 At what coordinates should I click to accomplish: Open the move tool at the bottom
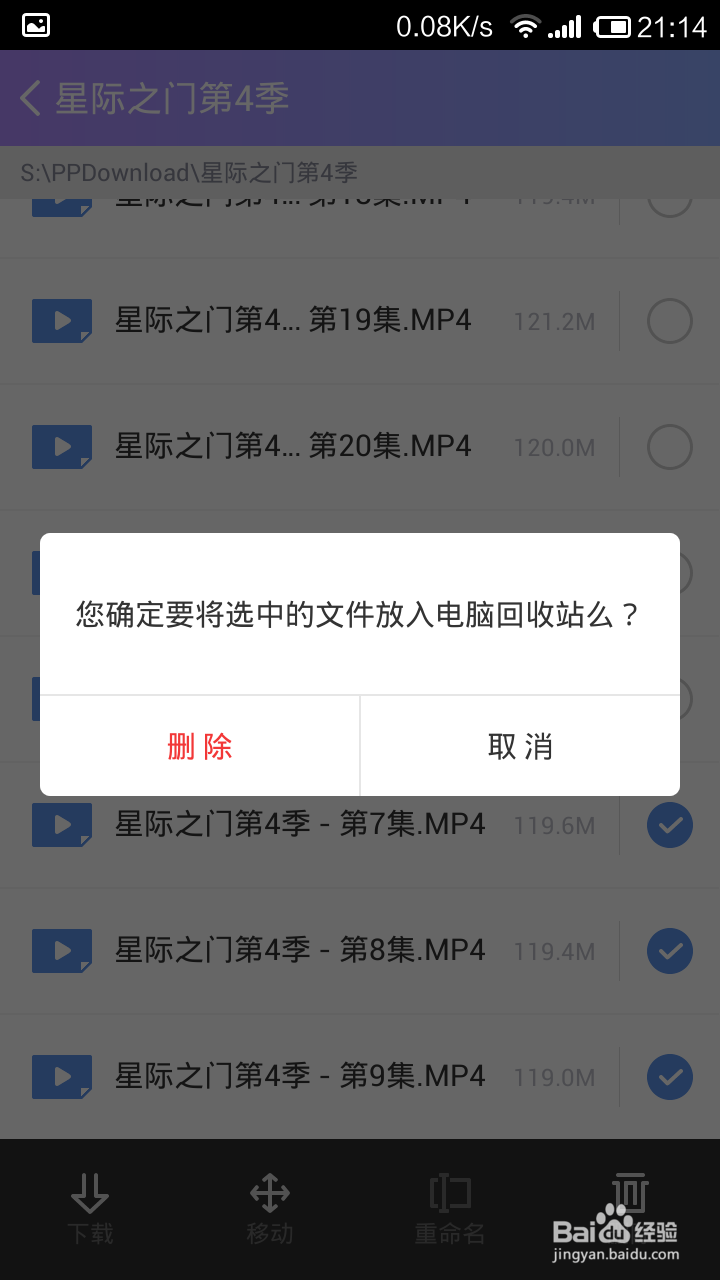270,1205
